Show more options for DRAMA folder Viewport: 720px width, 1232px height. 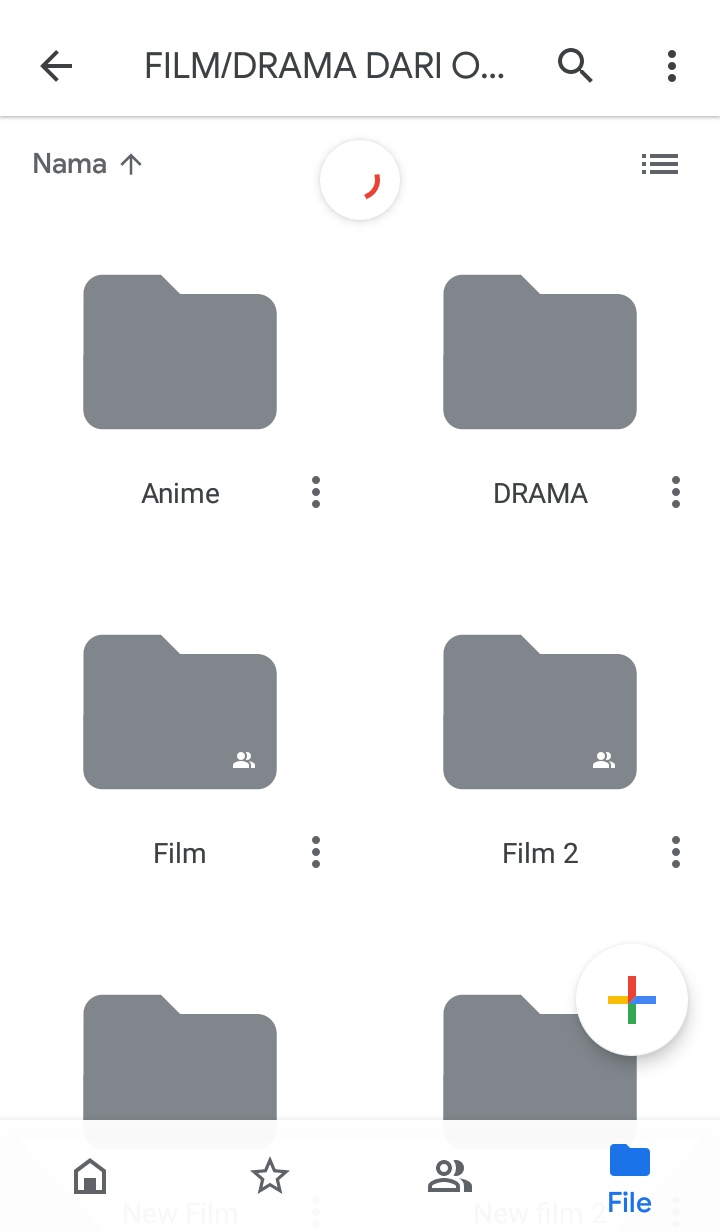click(x=676, y=492)
